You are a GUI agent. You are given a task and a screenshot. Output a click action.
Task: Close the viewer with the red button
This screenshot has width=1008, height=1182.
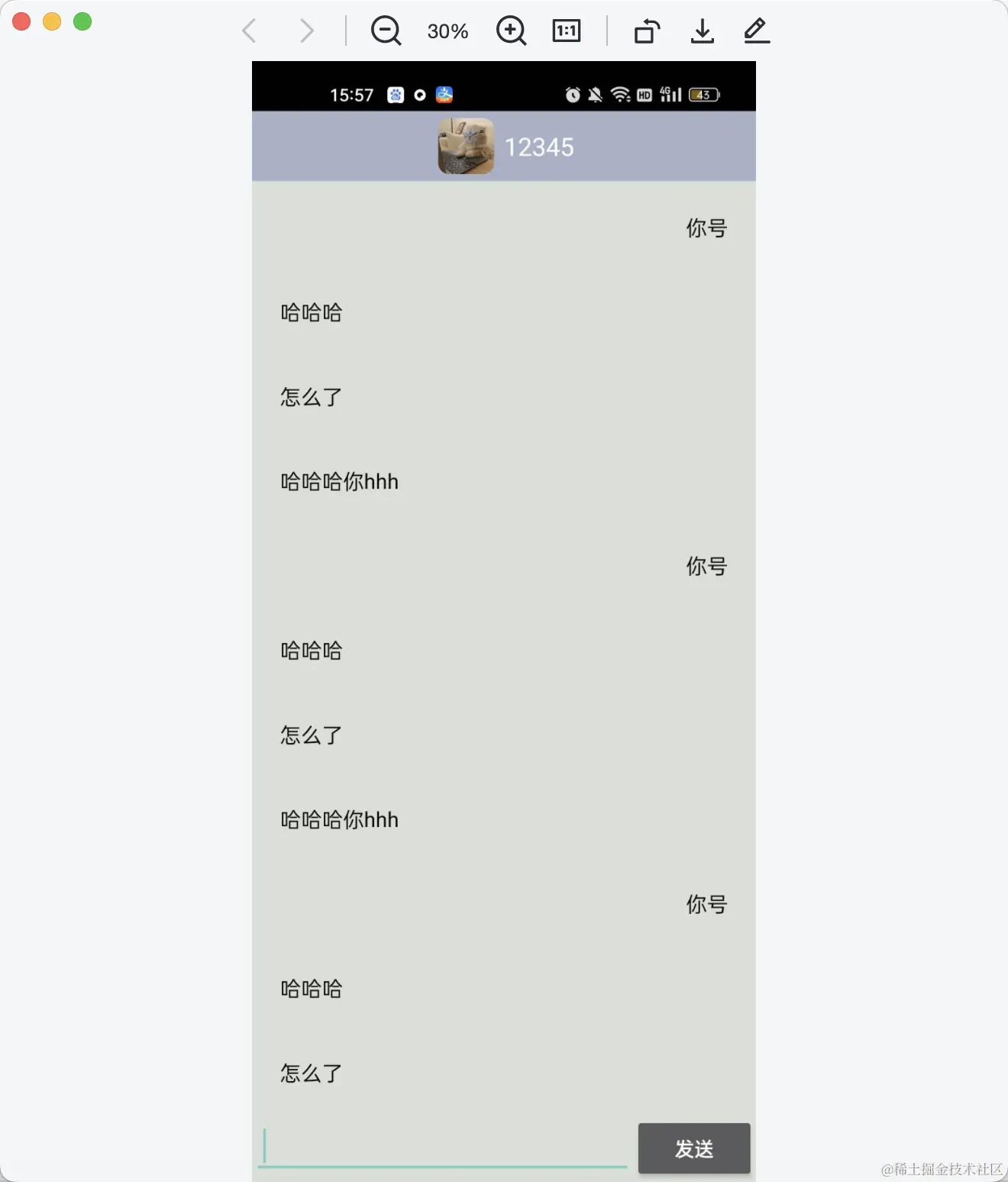pyautogui.click(x=21, y=21)
